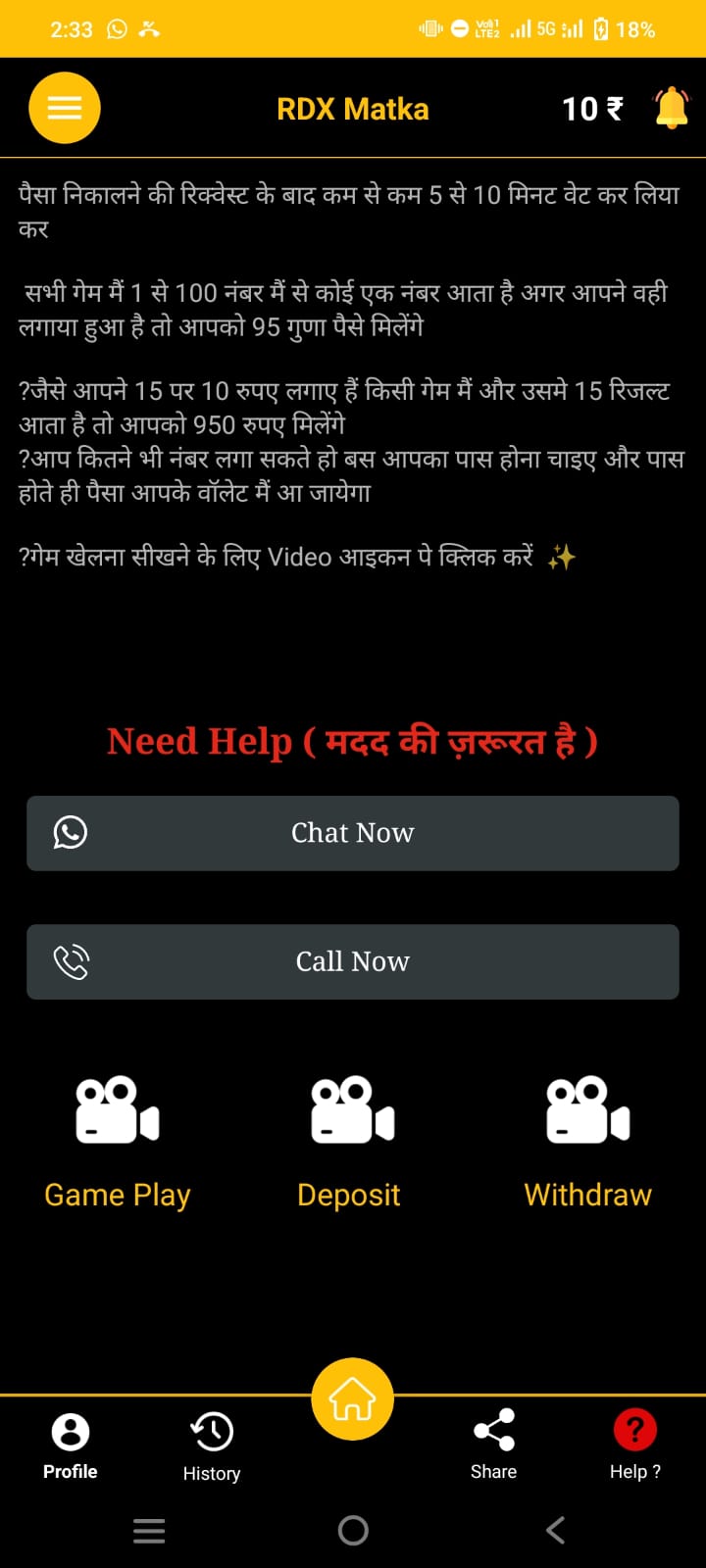Share the app via Share tab

tap(493, 1445)
